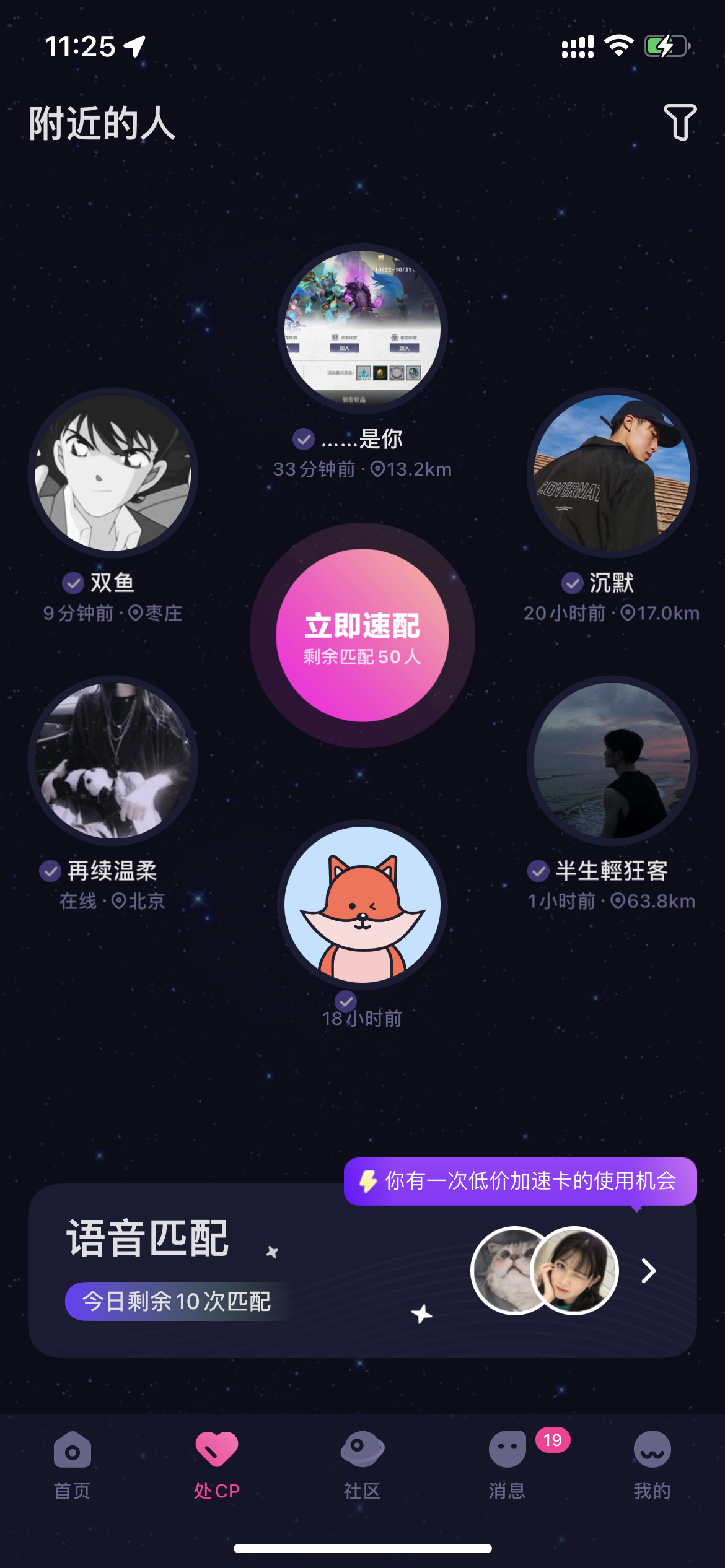Select the 处CP tab
Viewport: 725px width, 1568px height.
(x=217, y=1465)
